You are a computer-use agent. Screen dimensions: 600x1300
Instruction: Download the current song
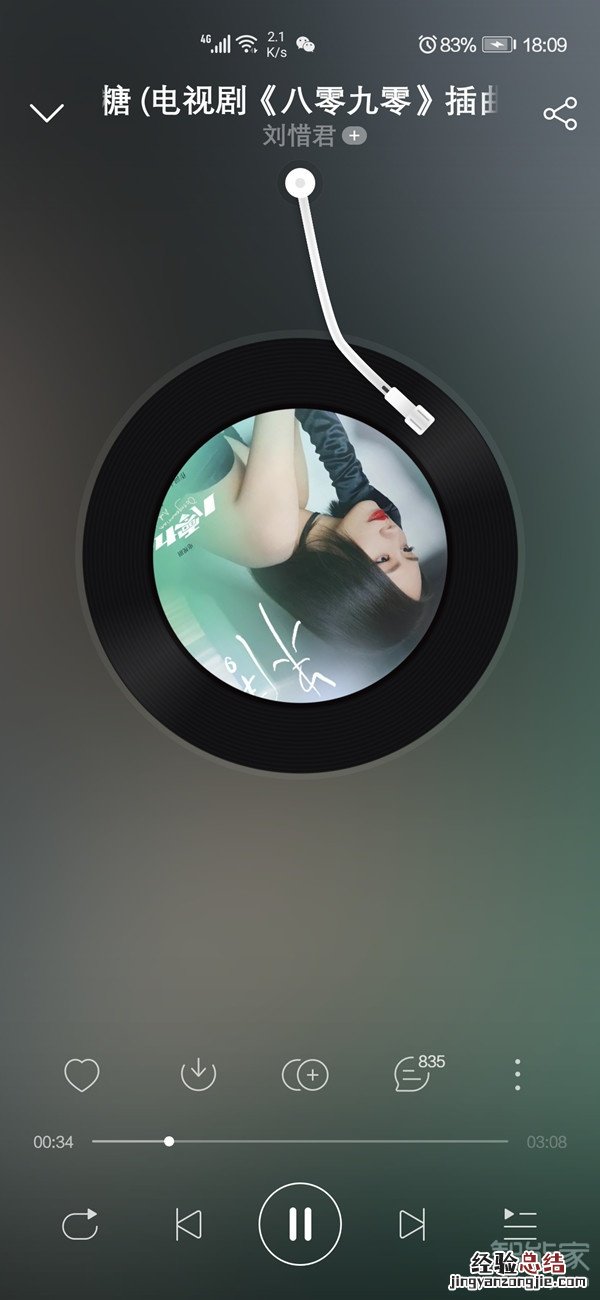pos(198,1075)
